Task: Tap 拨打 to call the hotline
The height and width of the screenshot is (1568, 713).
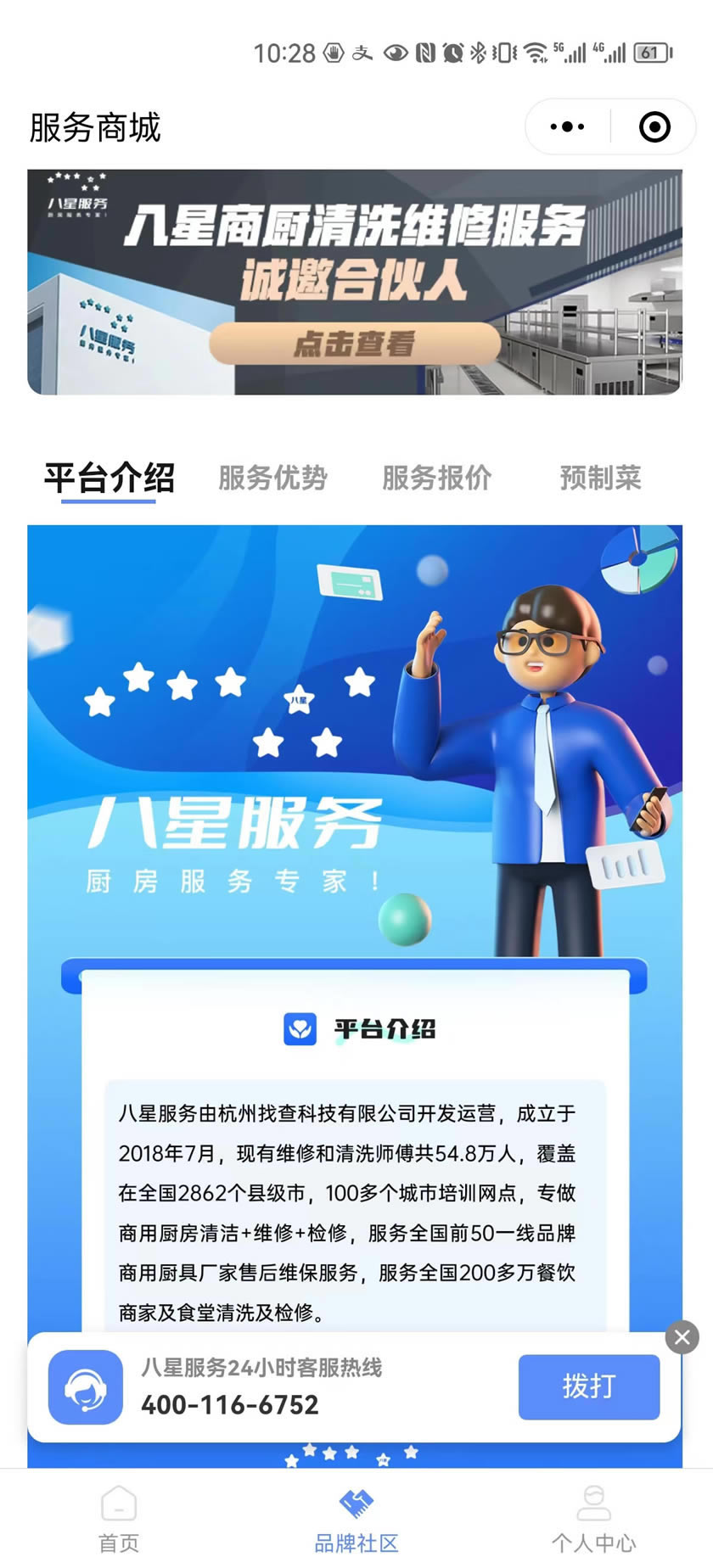Action: 588,1387
